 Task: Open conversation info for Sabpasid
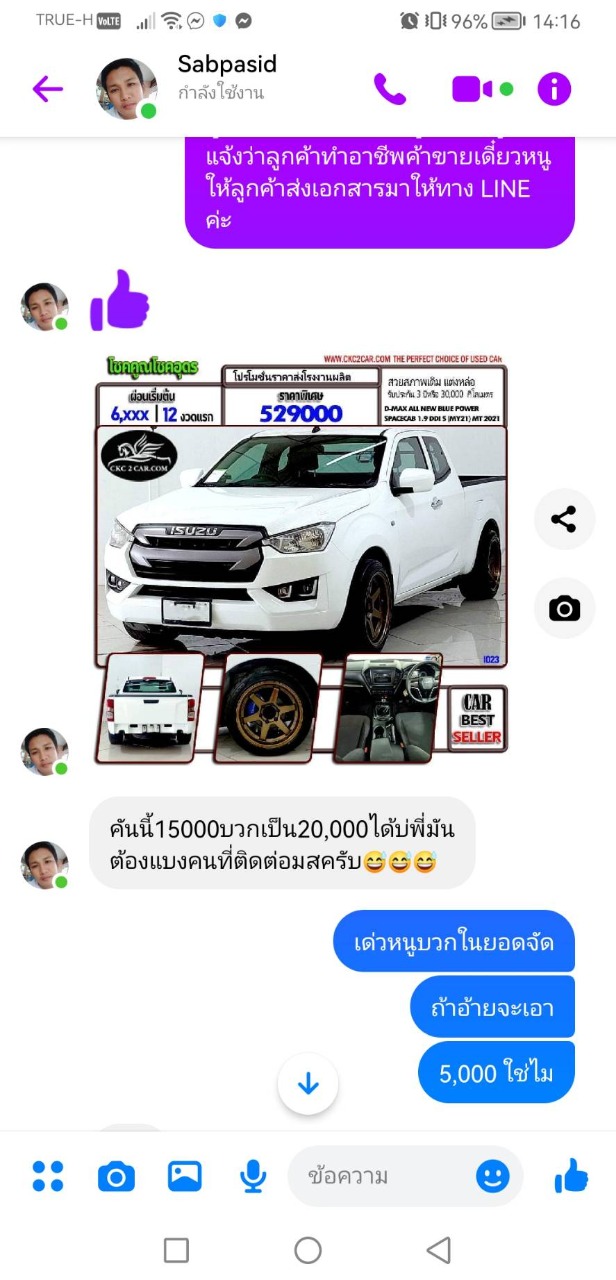pyautogui.click(x=554, y=89)
